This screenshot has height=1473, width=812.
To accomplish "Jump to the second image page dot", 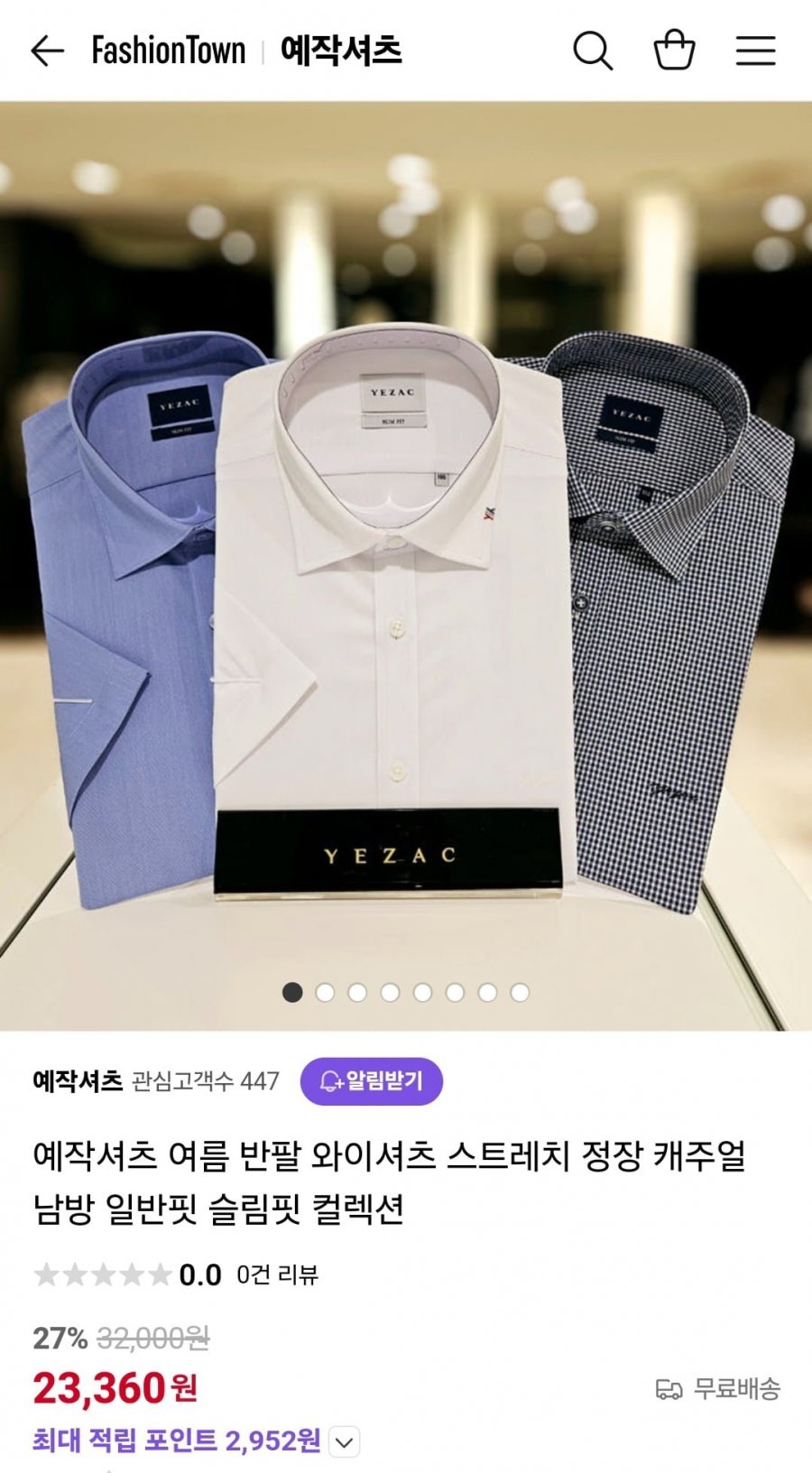I will point(325,993).
